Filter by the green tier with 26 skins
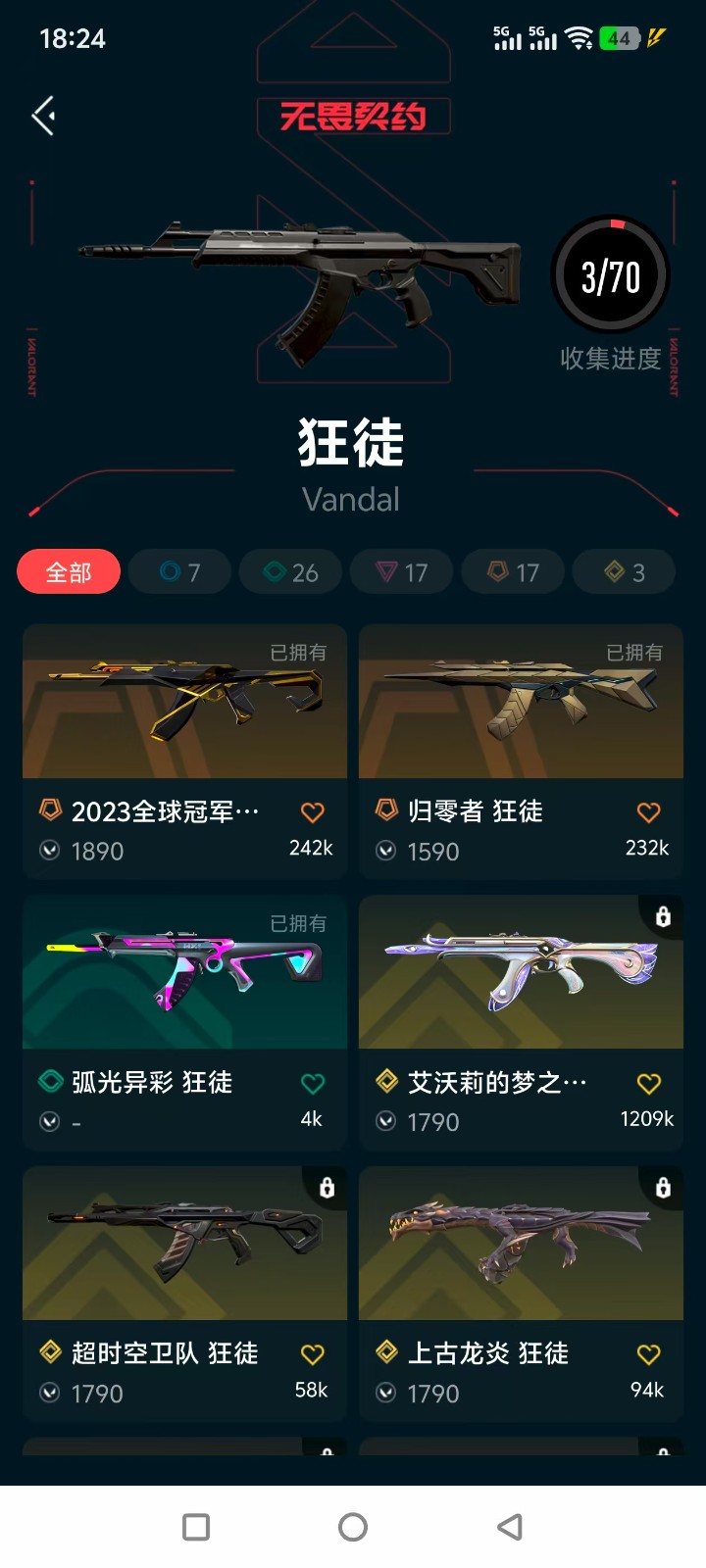This screenshot has width=706, height=1568. 290,572
